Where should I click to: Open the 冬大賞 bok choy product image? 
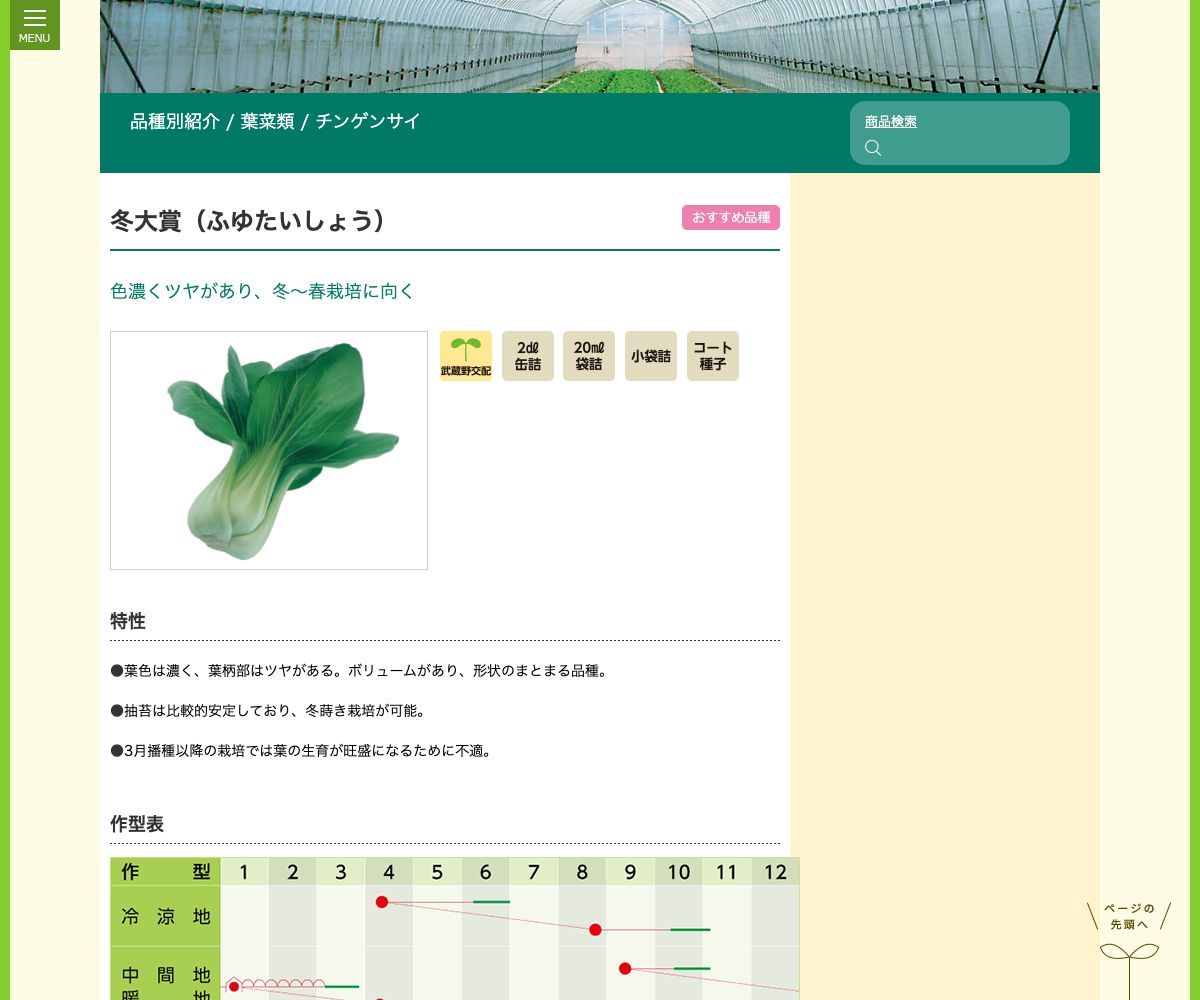click(x=269, y=450)
